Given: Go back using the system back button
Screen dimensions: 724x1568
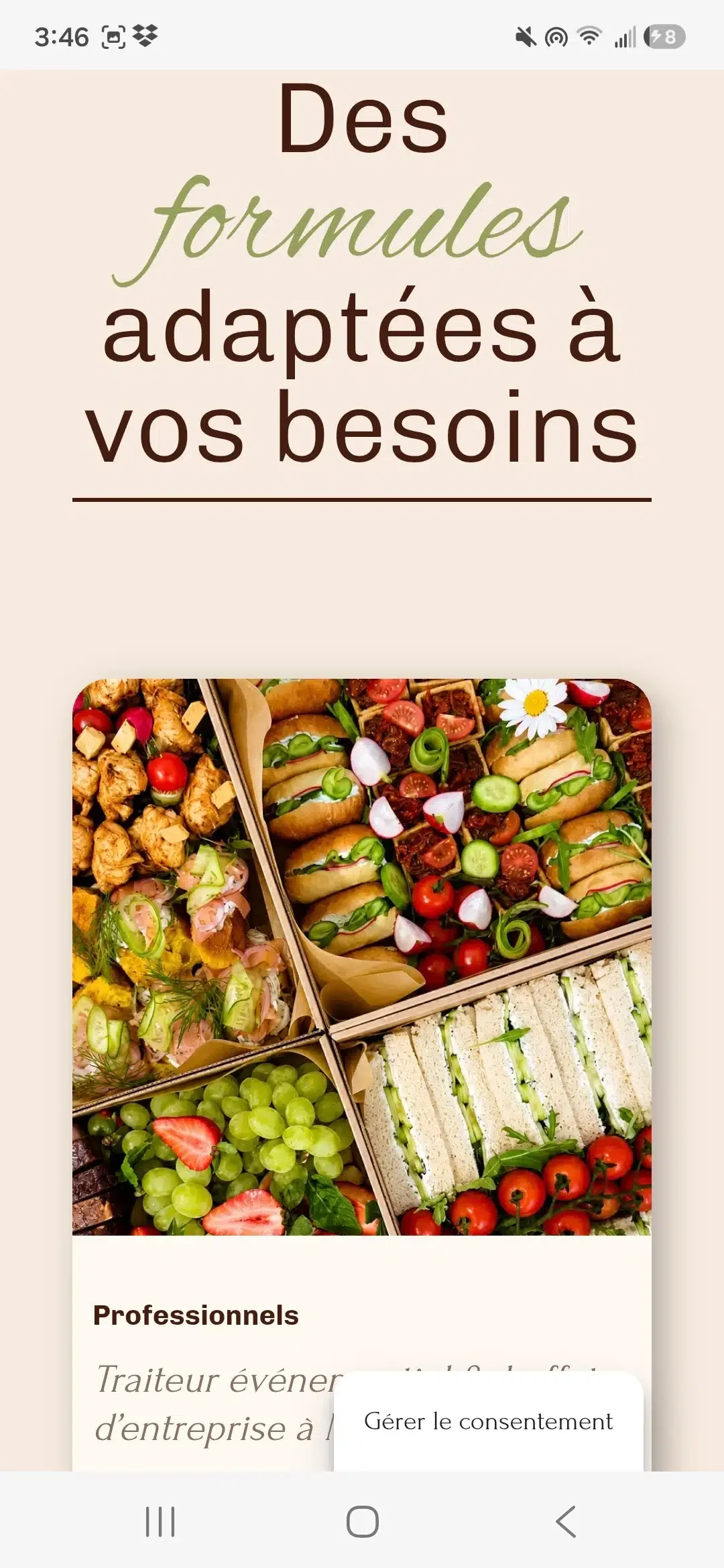Looking at the screenshot, I should pos(565,1521).
